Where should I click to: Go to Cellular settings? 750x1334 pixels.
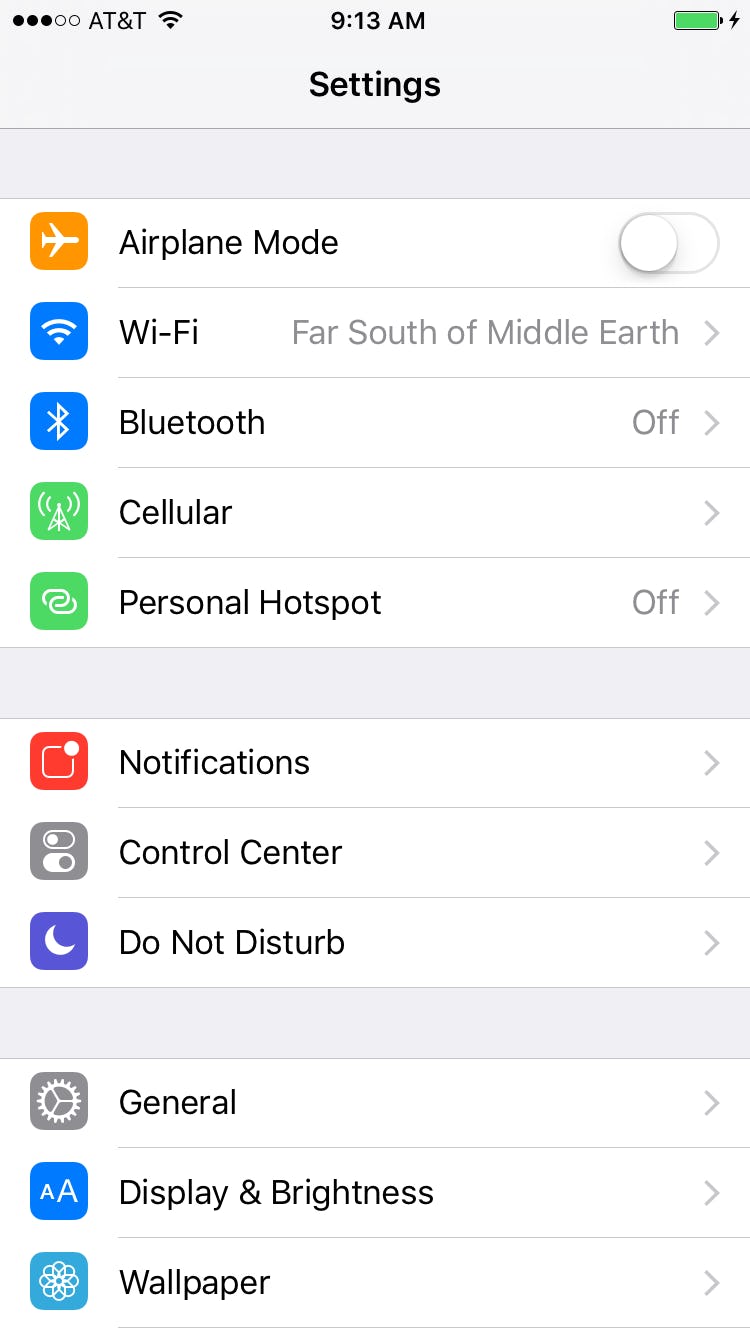375,513
